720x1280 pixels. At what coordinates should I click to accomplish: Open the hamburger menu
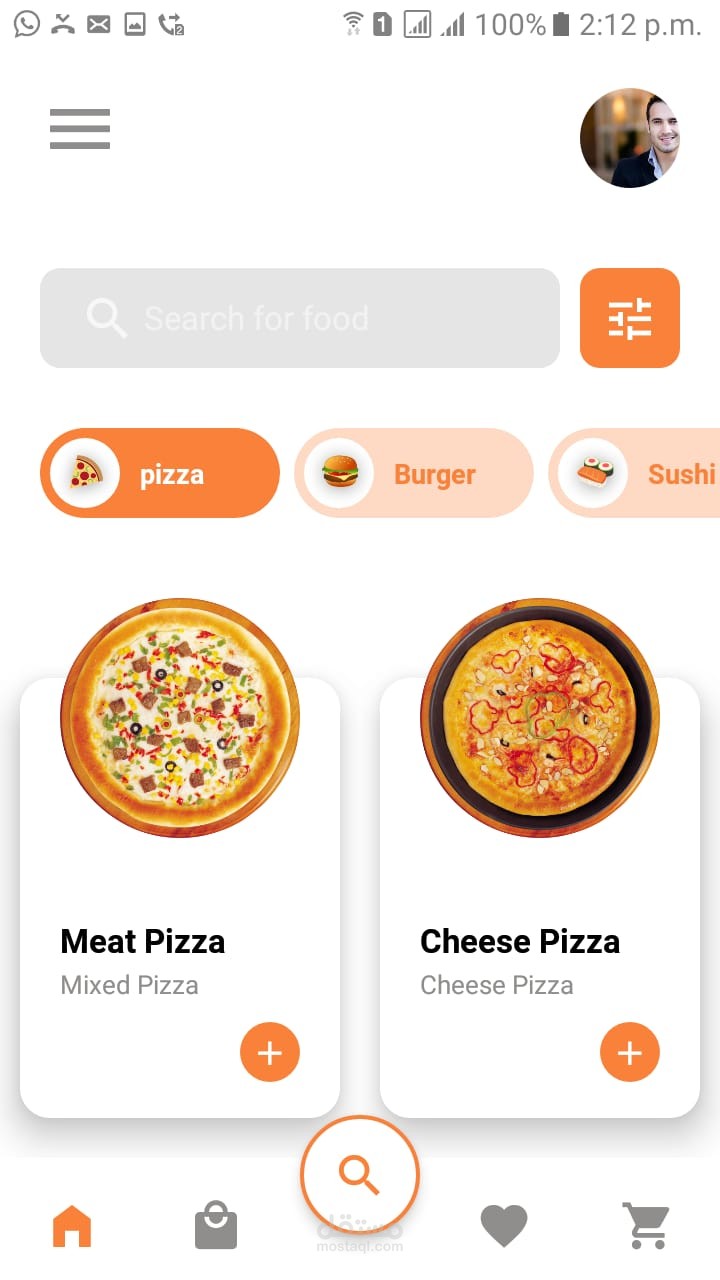tap(80, 129)
